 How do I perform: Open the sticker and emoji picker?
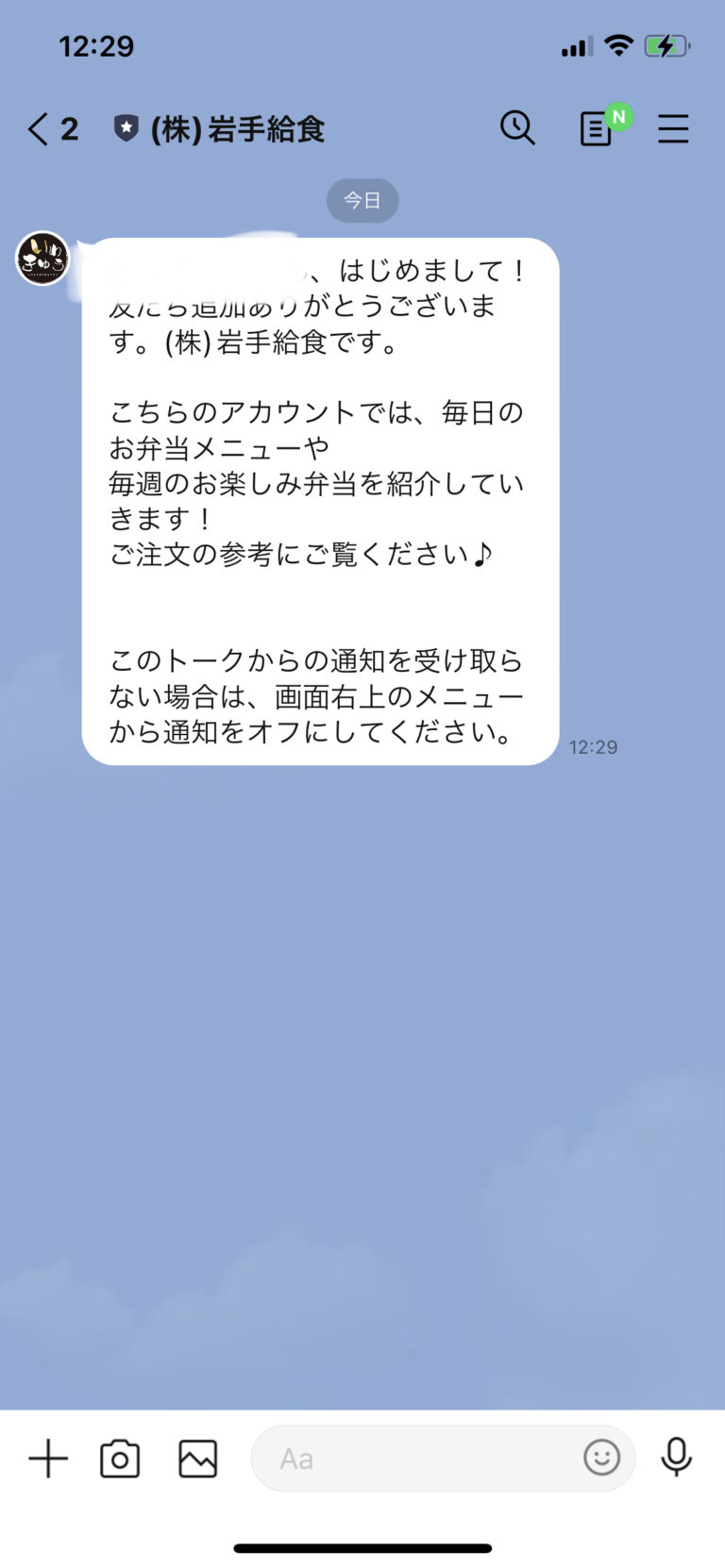click(603, 1458)
